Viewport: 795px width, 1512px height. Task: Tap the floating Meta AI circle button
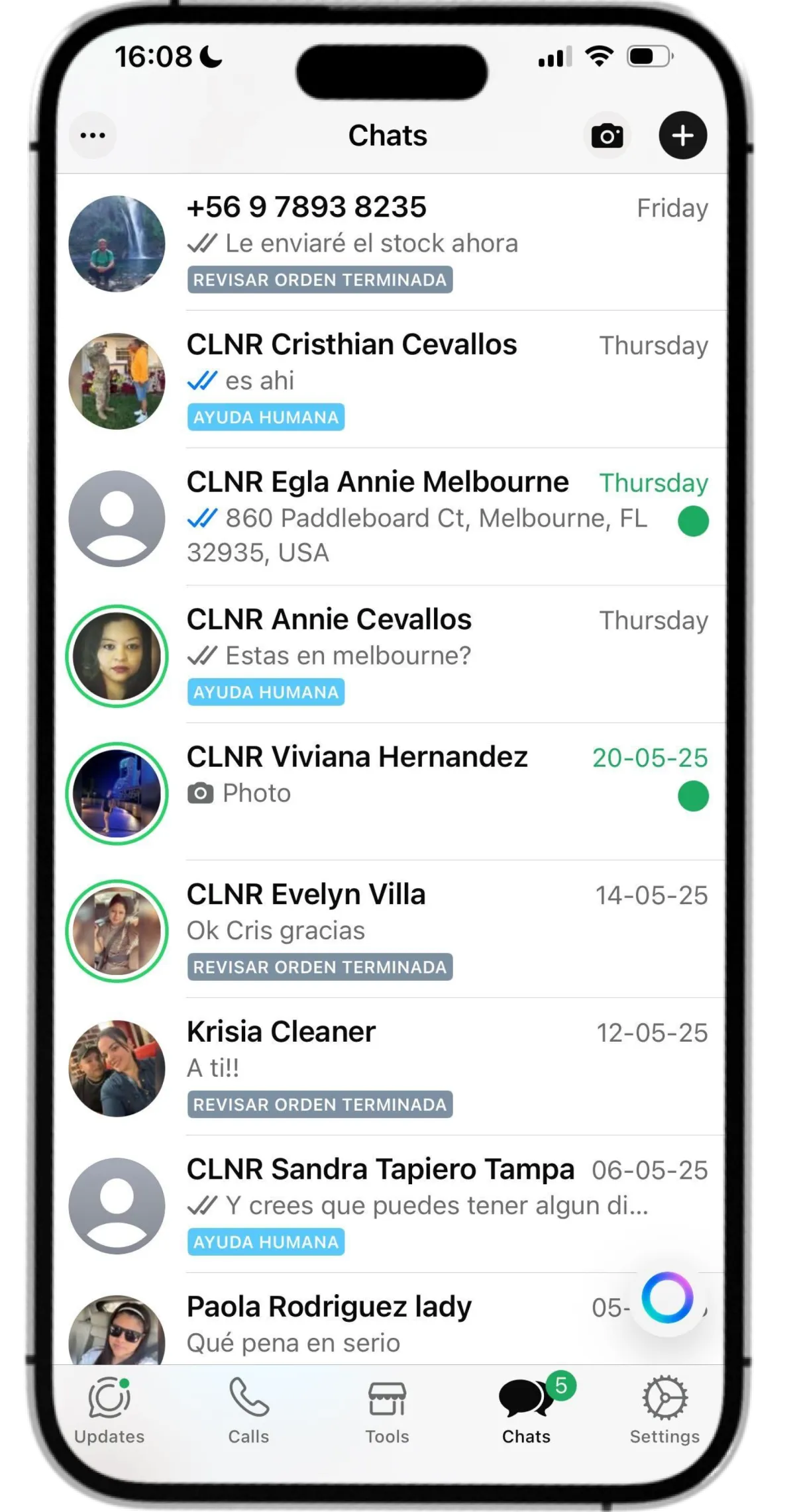[x=667, y=1297]
